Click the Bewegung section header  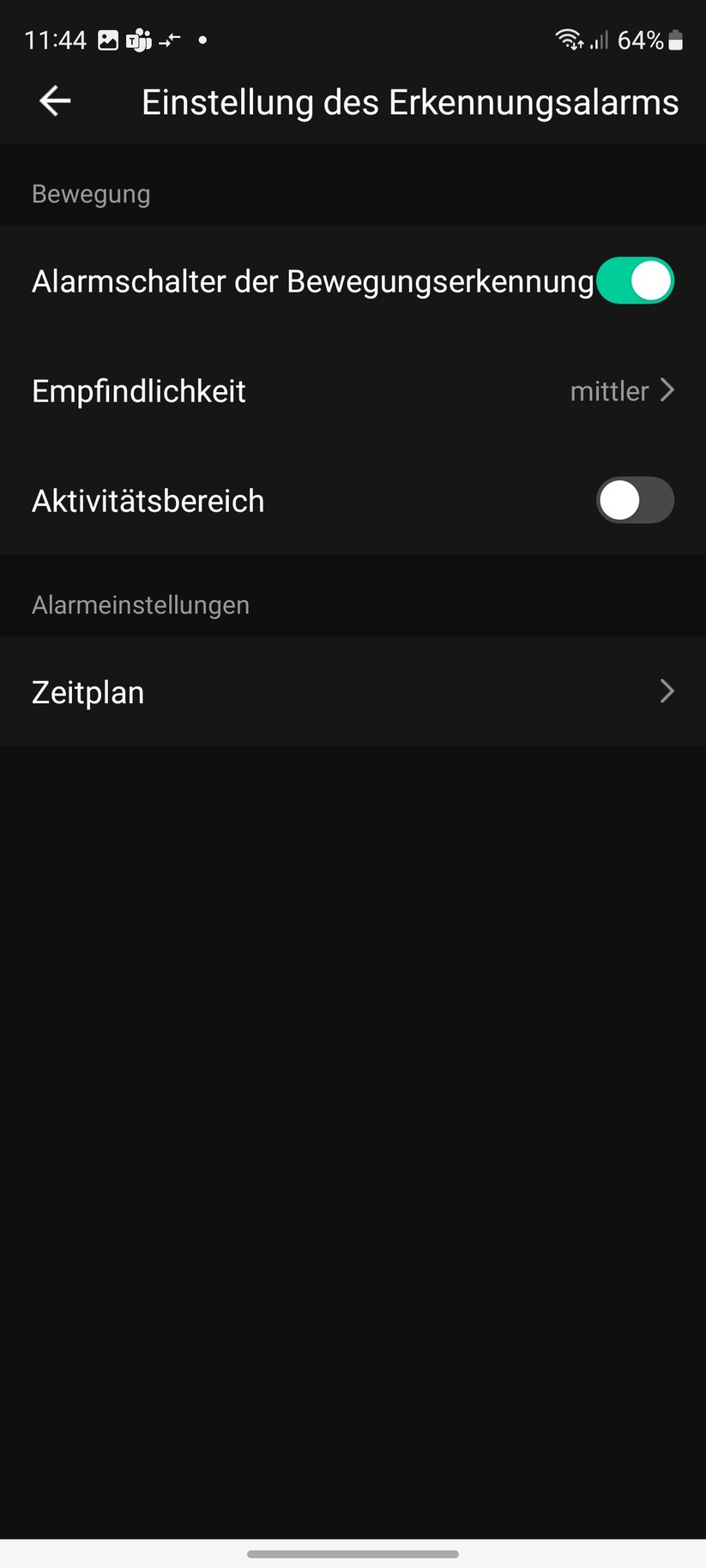tap(91, 193)
